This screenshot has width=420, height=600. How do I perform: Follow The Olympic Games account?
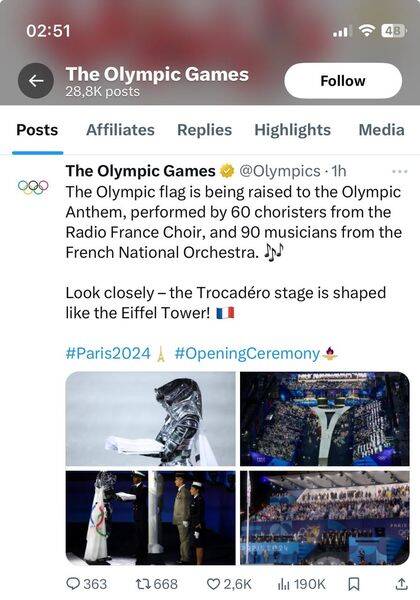coord(343,81)
